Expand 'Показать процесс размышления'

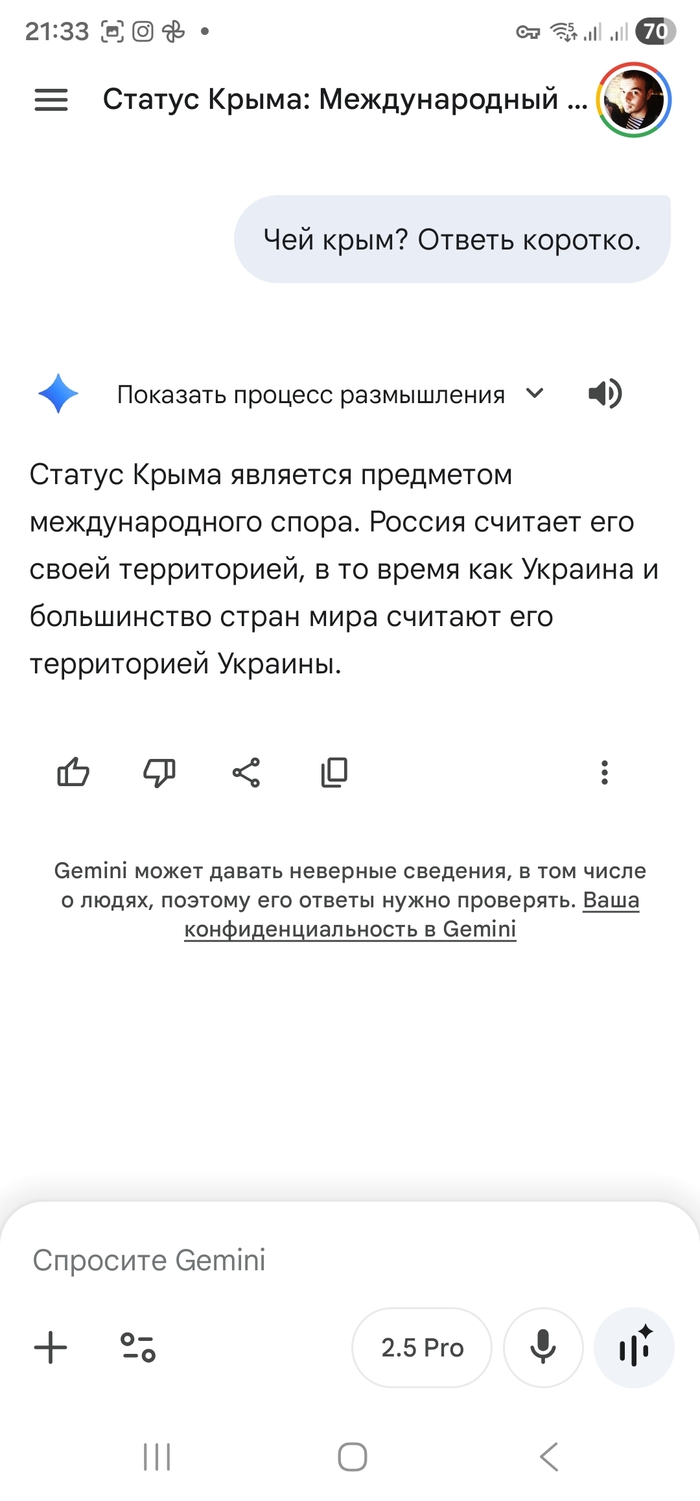tap(330, 394)
